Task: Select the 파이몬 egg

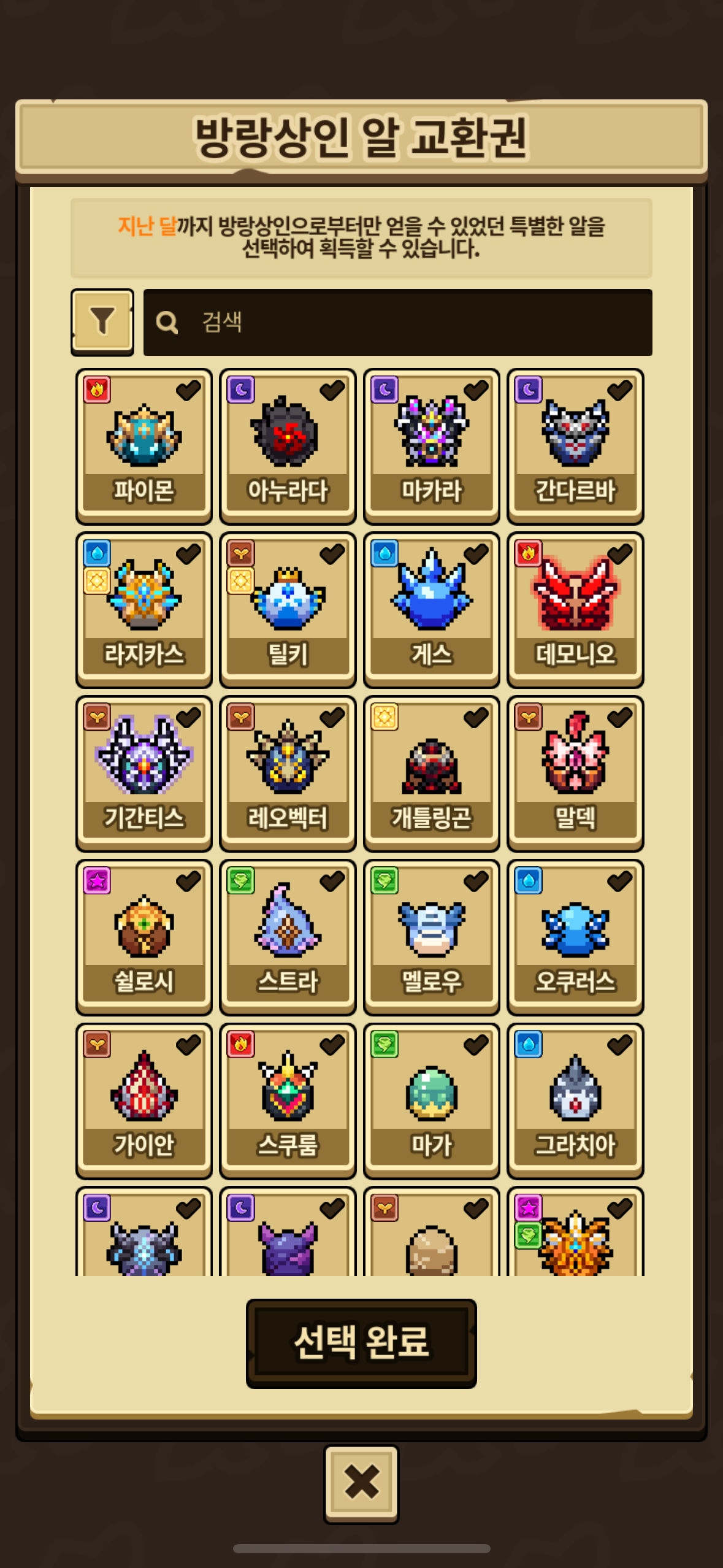Action: 144,446
